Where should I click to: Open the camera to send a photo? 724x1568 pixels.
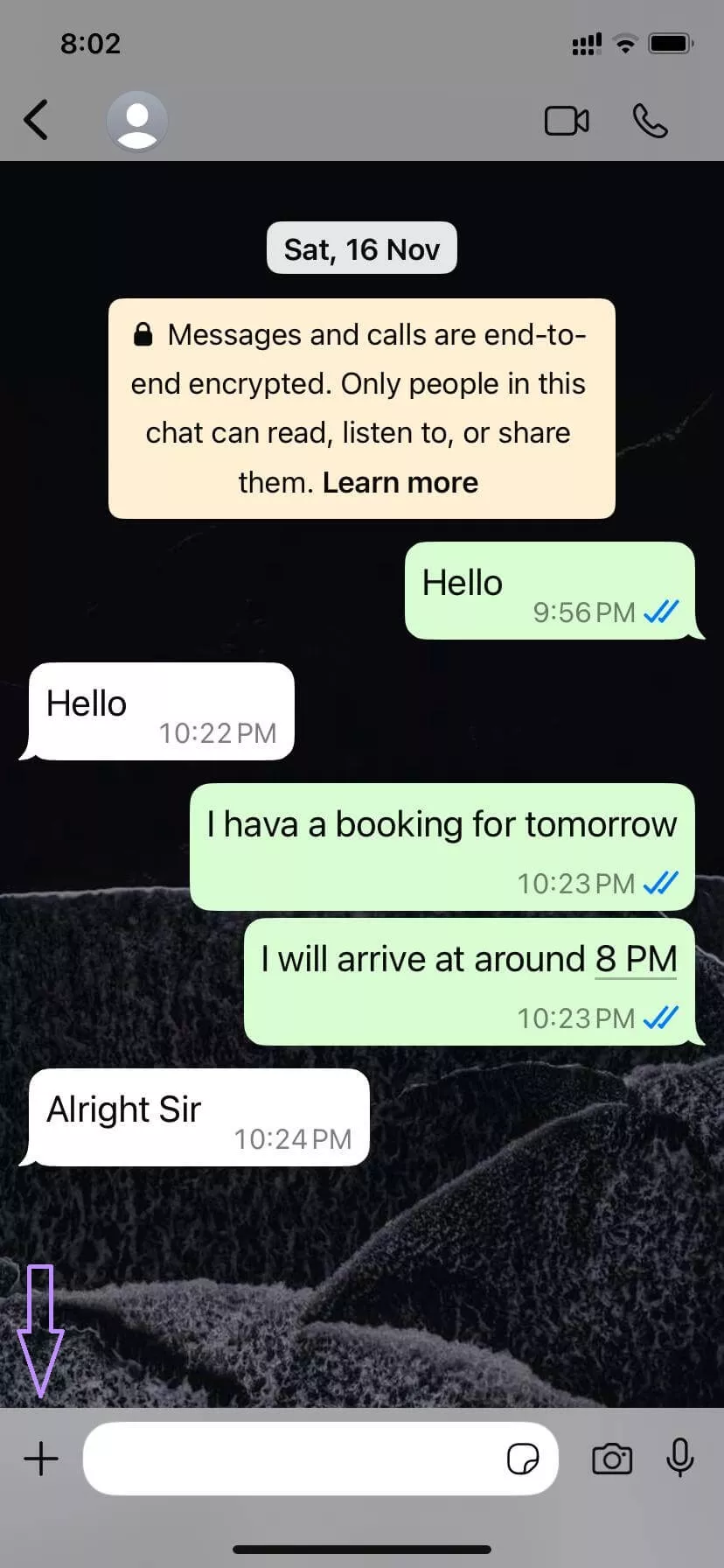tap(612, 1459)
